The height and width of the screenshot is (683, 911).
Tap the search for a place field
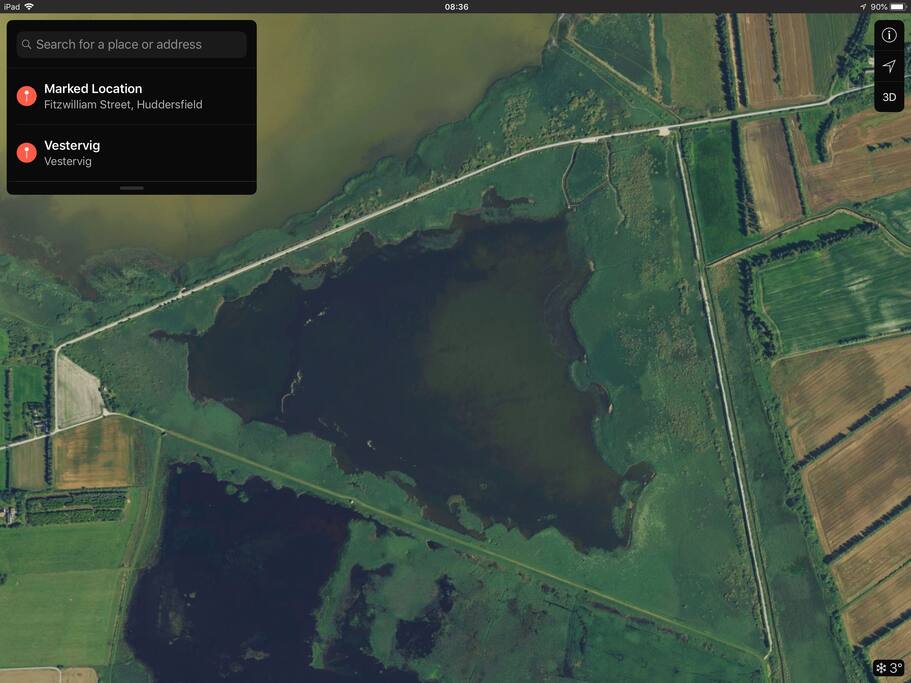pyautogui.click(x=132, y=44)
